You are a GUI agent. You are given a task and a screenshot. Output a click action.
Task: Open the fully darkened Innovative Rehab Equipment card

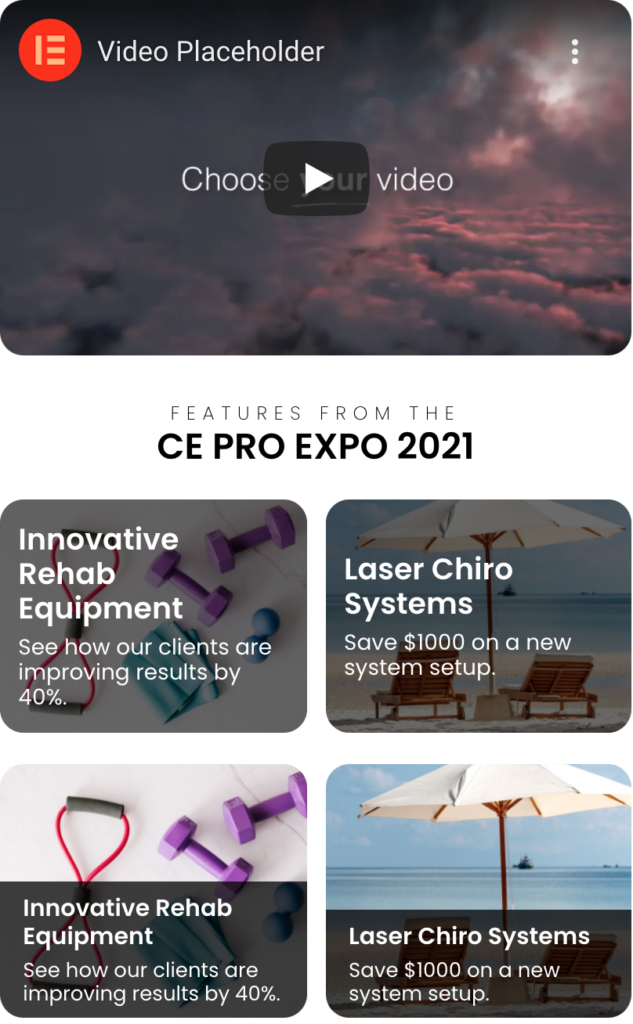point(153,616)
